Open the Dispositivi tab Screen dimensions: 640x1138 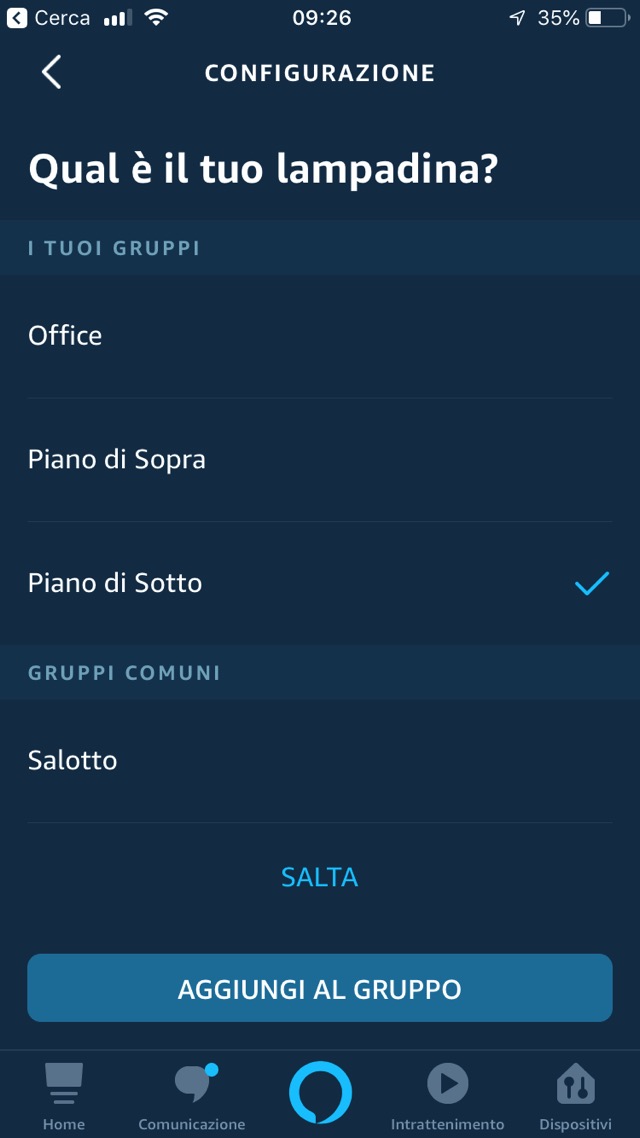tap(575, 1096)
